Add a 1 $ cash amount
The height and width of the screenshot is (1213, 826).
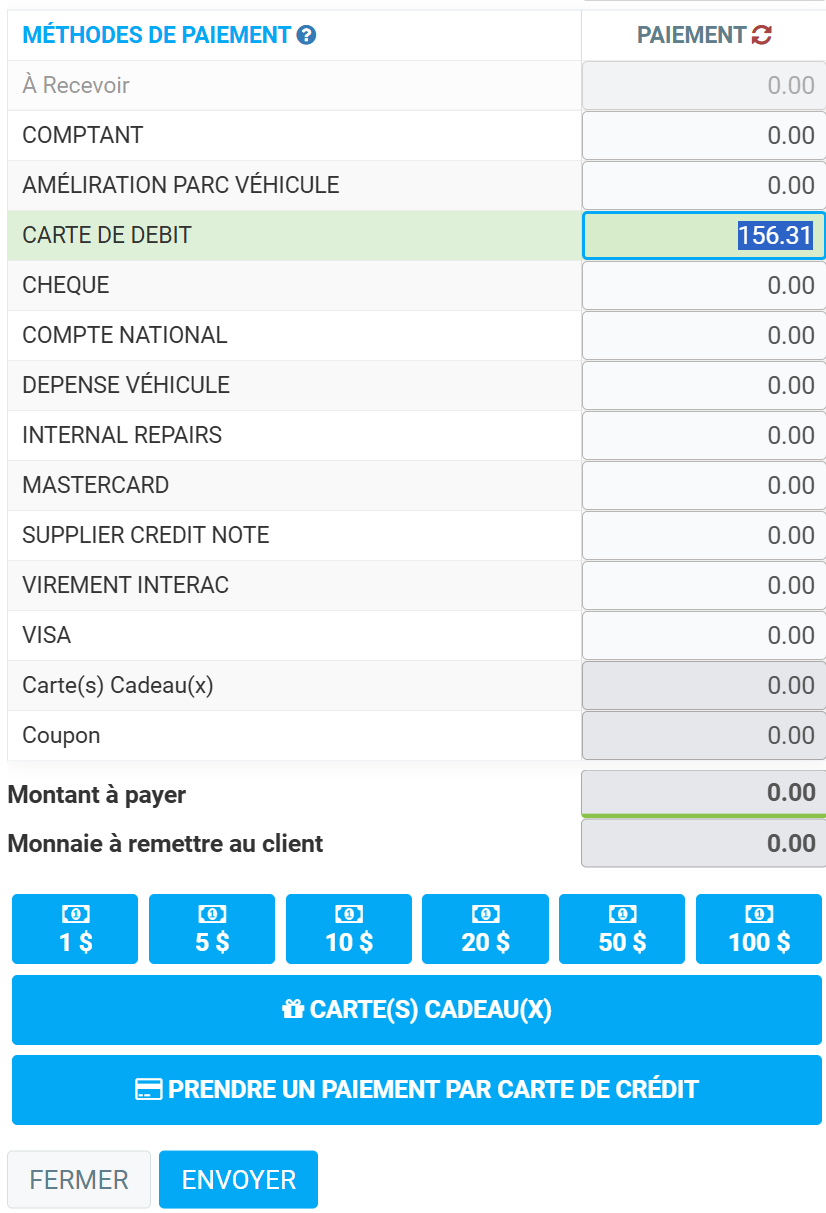75,929
